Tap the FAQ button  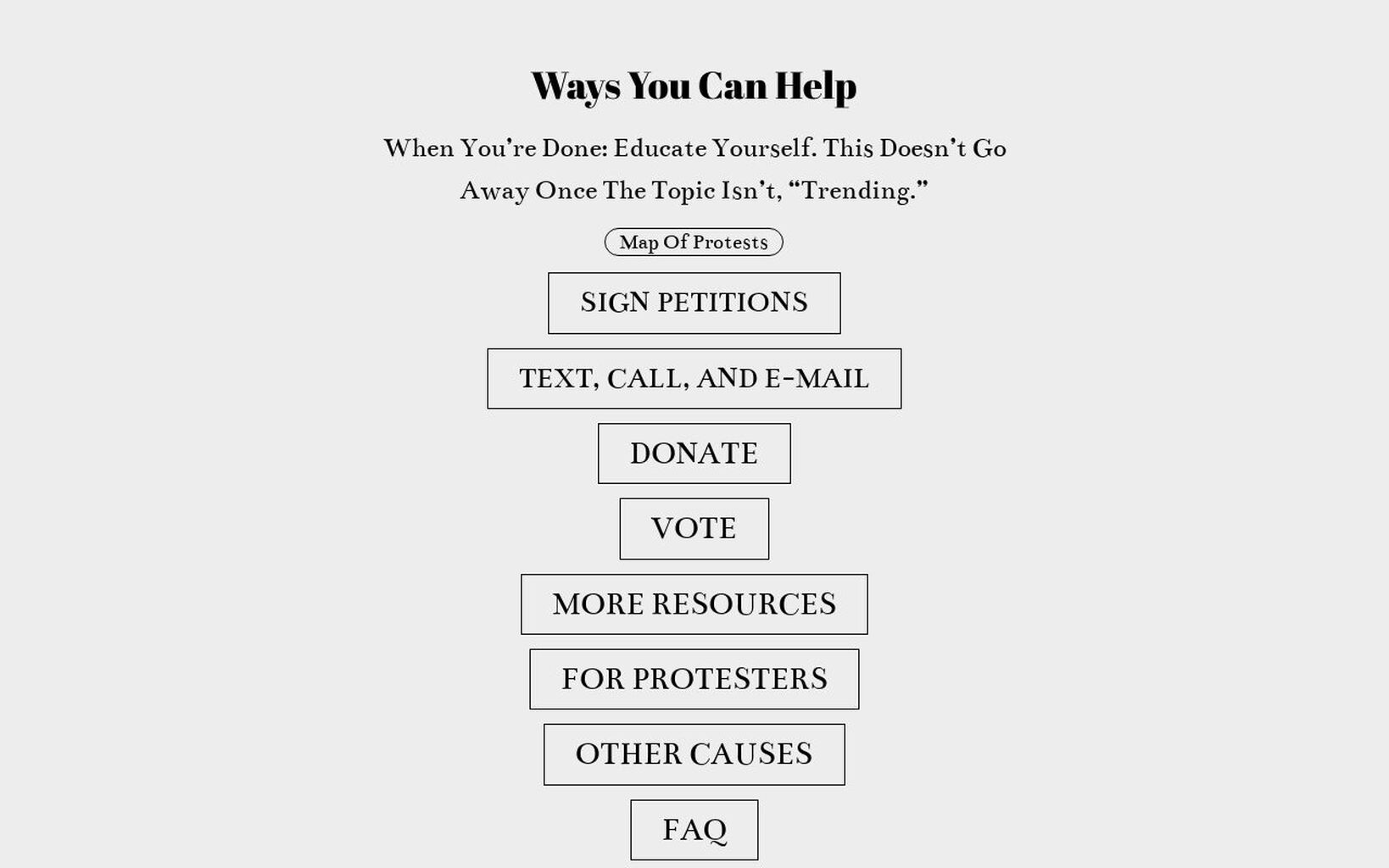click(x=694, y=830)
